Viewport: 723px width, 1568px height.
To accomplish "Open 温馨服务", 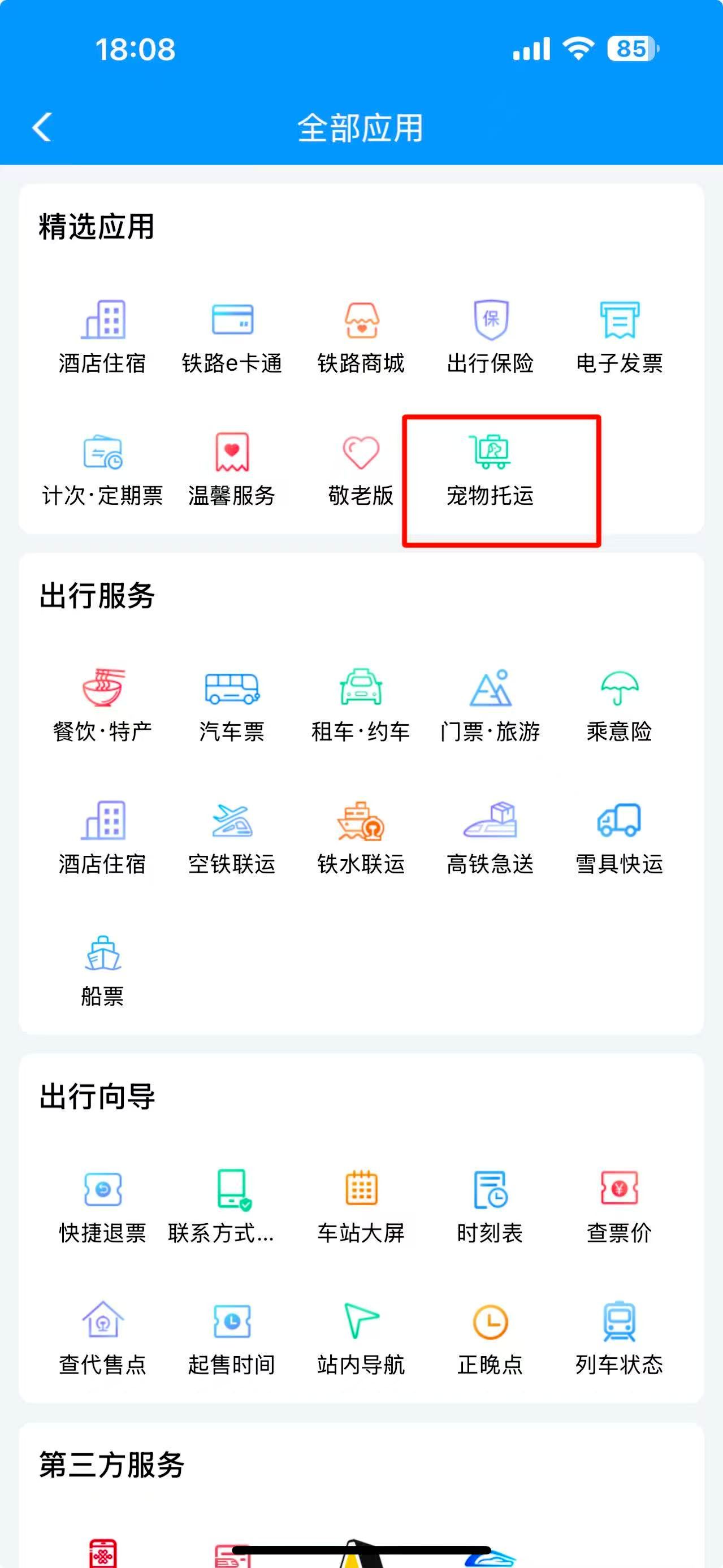I will [232, 469].
